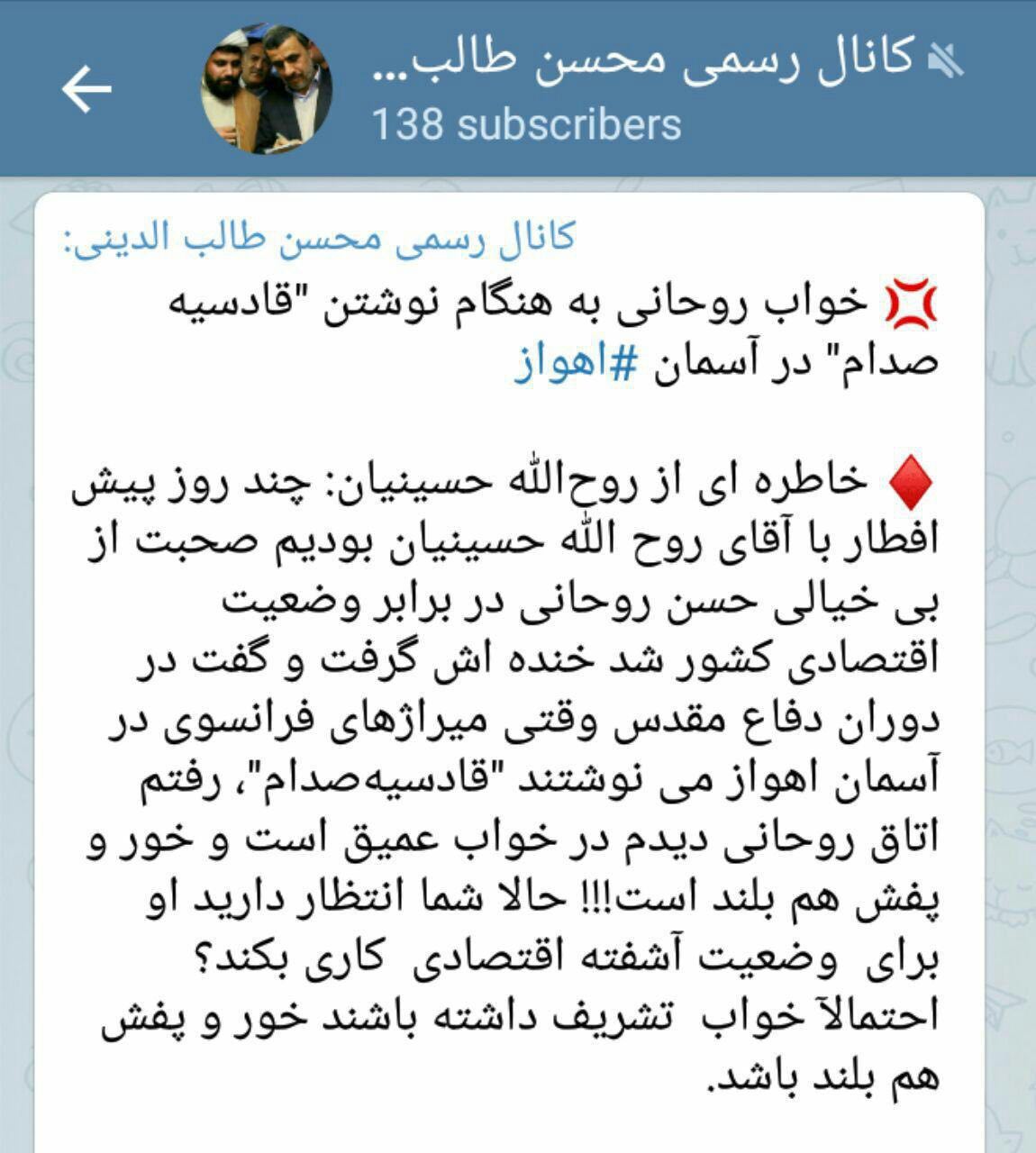Open forwarded source کانال رسمی محسن طالب الدینی
This screenshot has width=1036, height=1153.
(318, 238)
